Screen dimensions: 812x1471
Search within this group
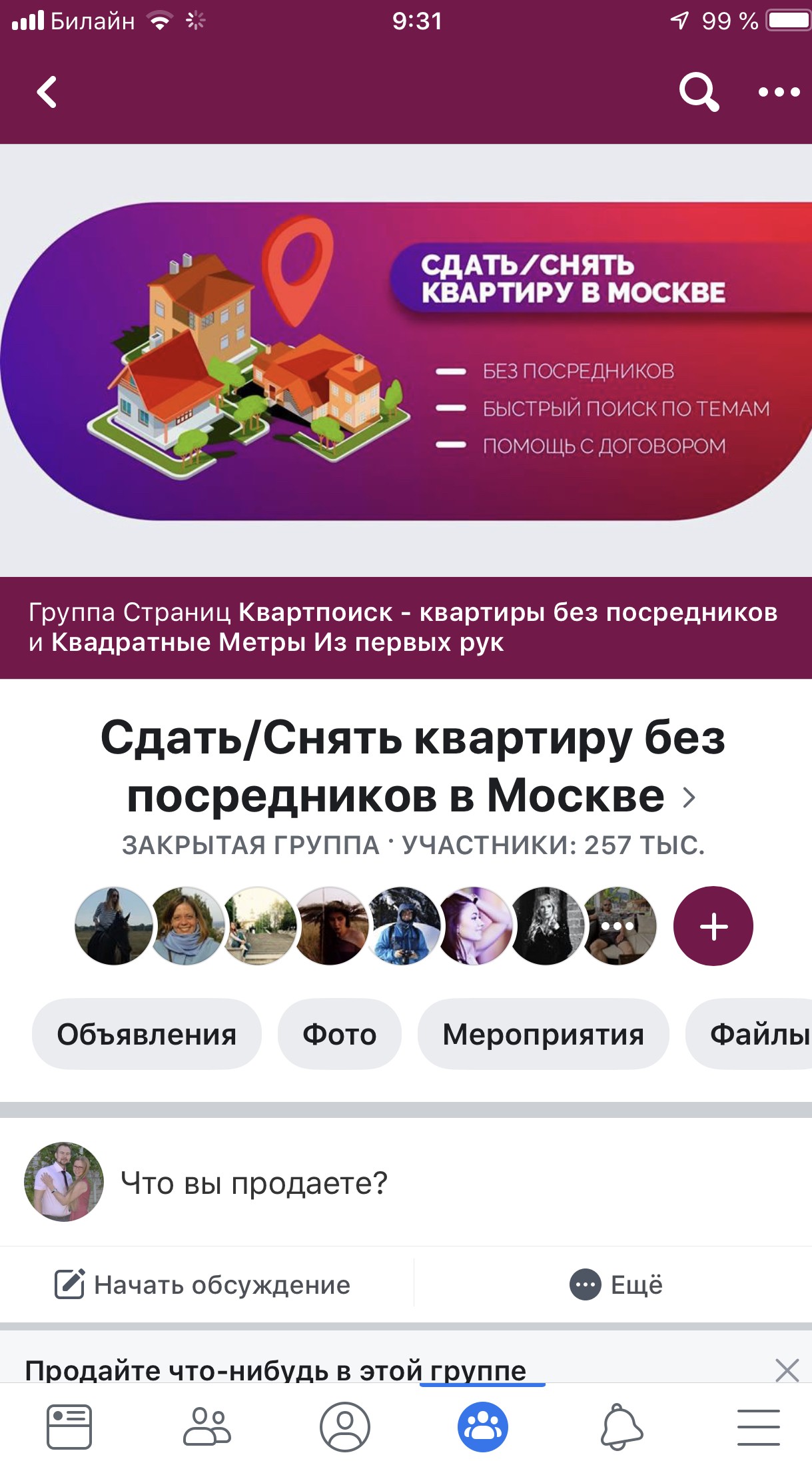tap(698, 92)
